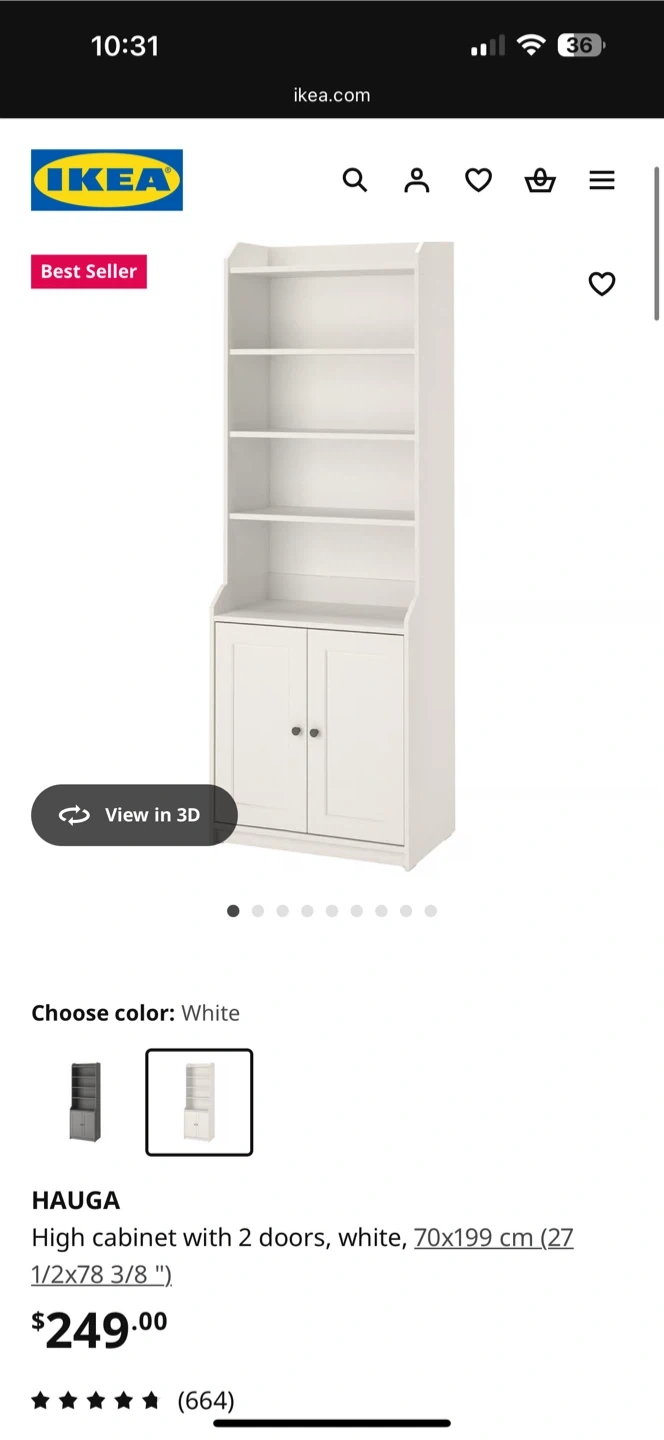
Task: Select the gray color option
Action: coord(86,1102)
